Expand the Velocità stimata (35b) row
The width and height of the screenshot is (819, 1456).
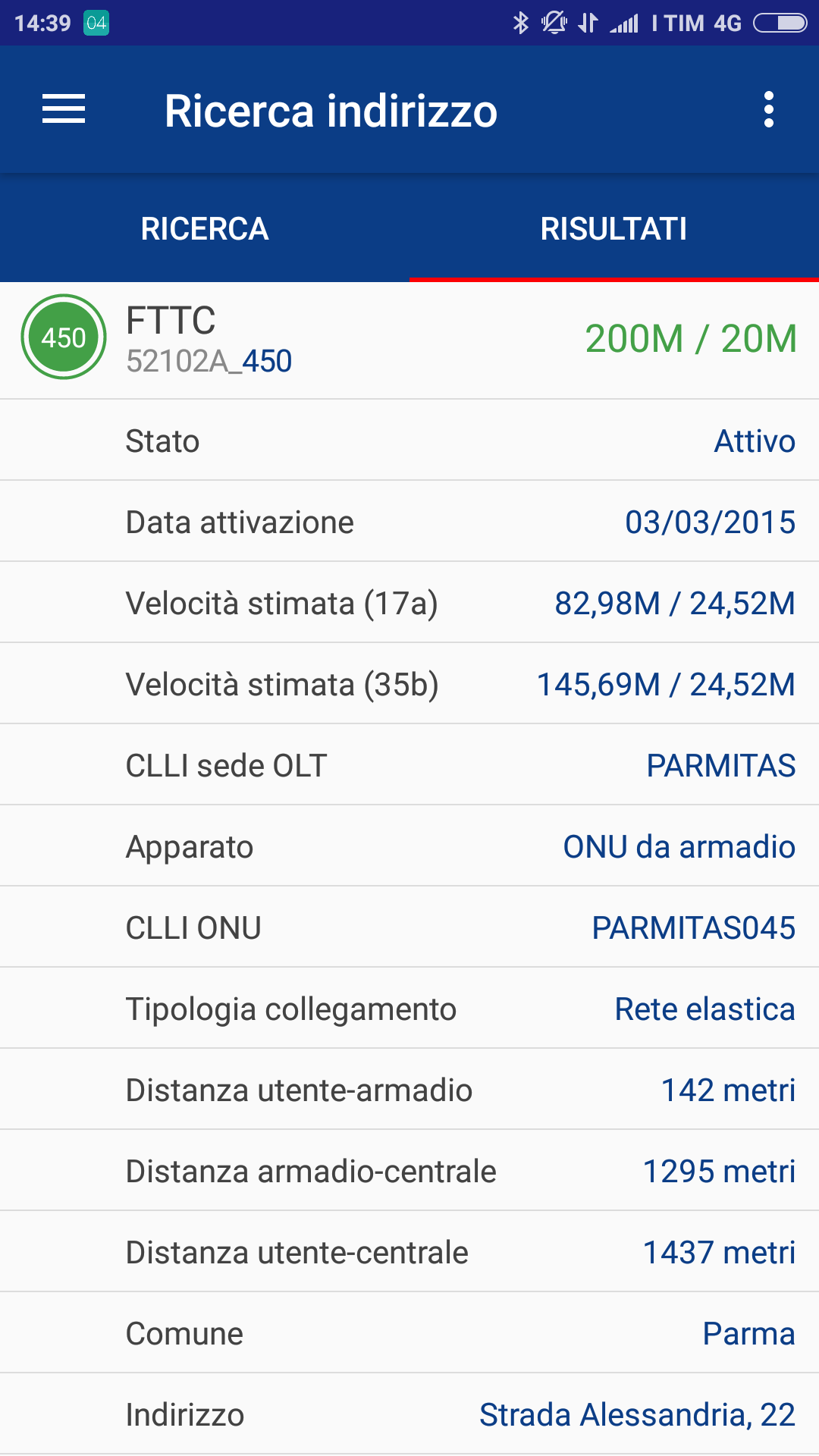pyautogui.click(x=409, y=682)
